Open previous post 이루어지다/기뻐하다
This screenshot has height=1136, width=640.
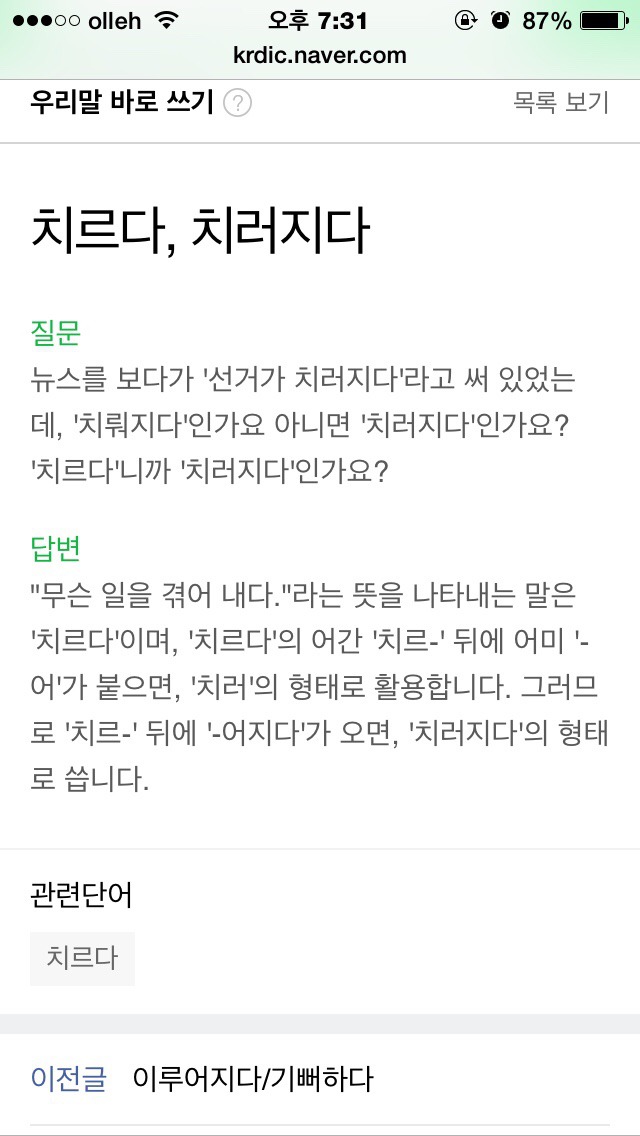[252, 1079]
